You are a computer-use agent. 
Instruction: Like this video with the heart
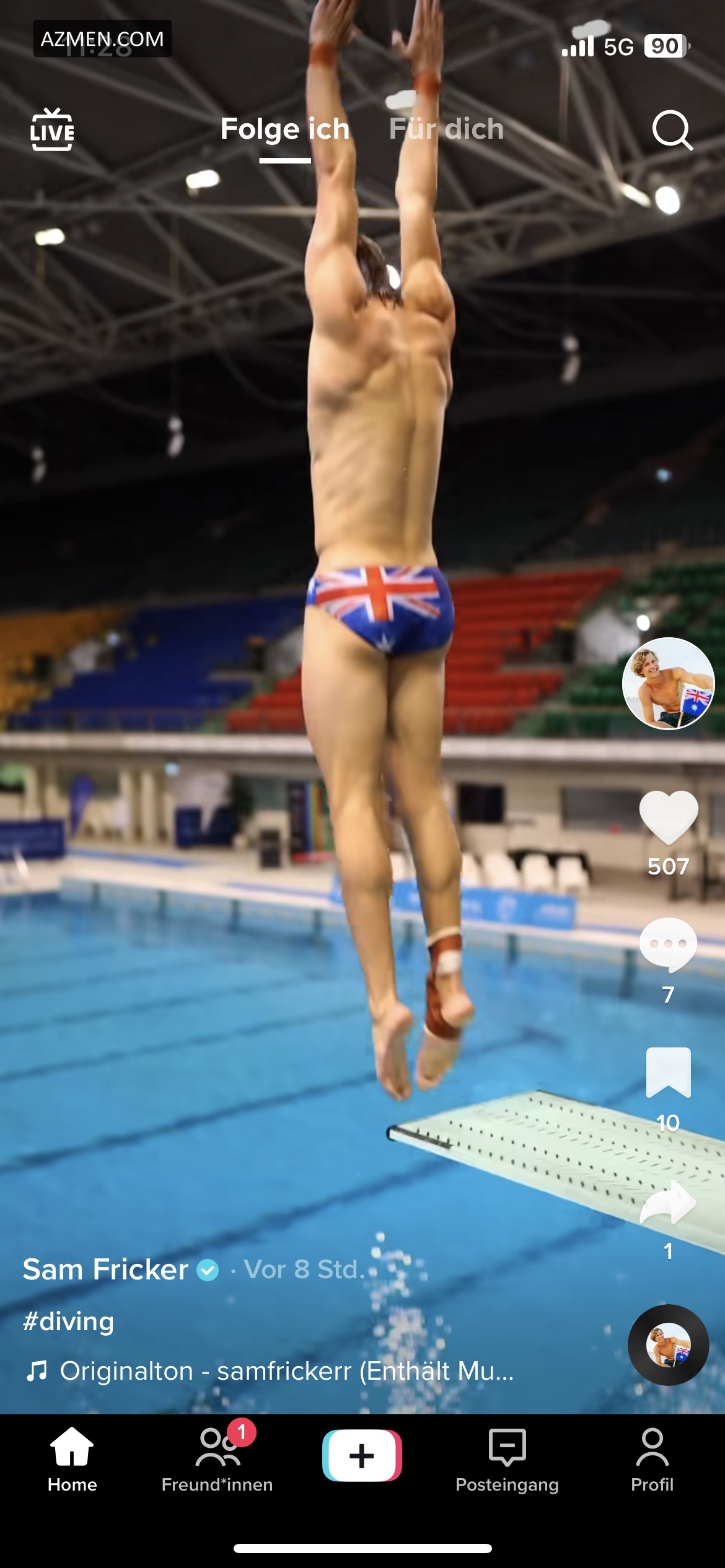click(668, 817)
